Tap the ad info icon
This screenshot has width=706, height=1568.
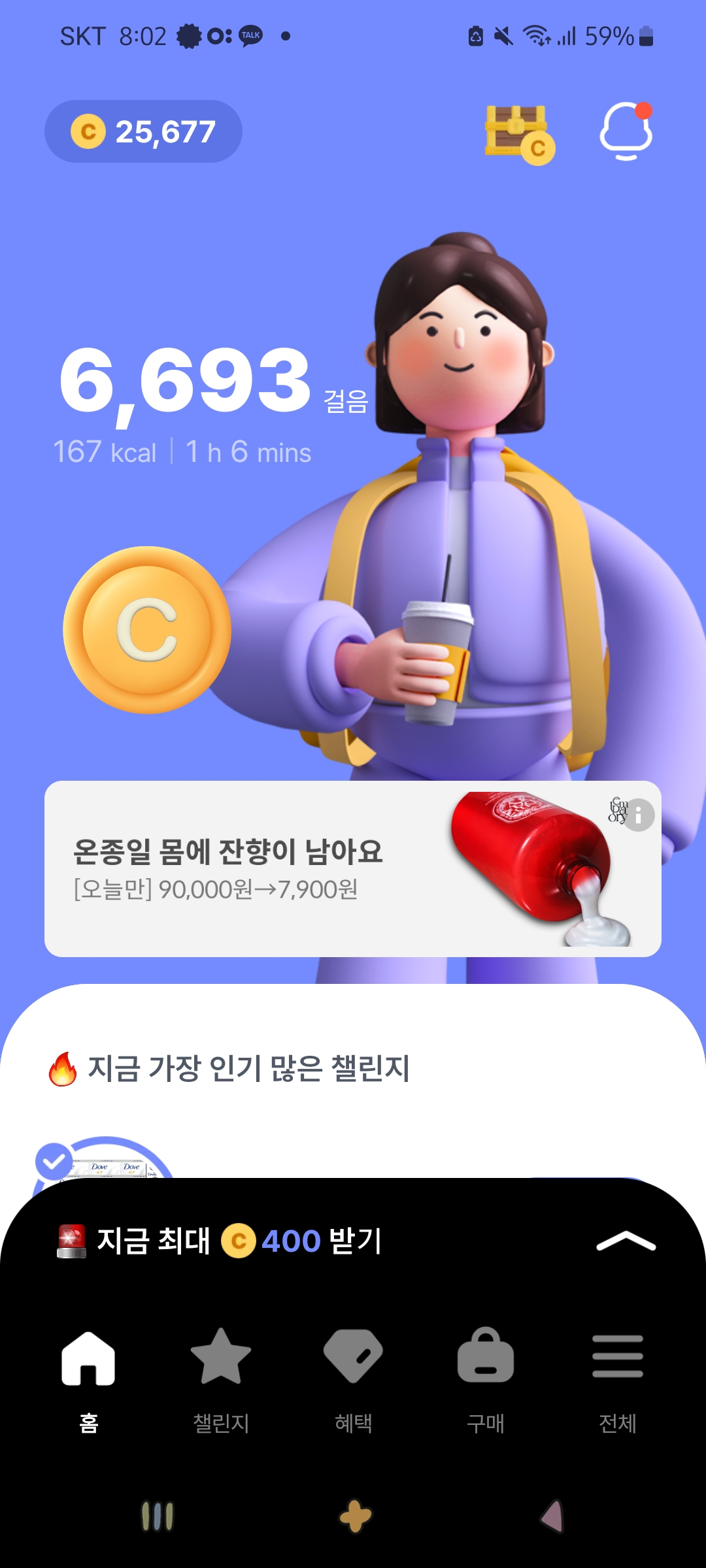click(639, 815)
